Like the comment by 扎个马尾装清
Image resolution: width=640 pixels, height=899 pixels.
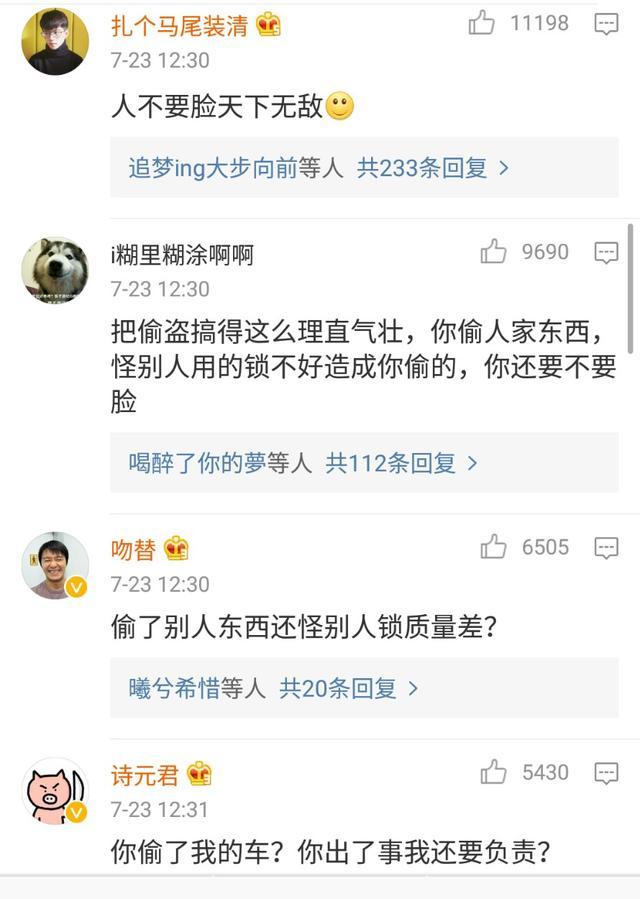pyautogui.click(x=482, y=24)
